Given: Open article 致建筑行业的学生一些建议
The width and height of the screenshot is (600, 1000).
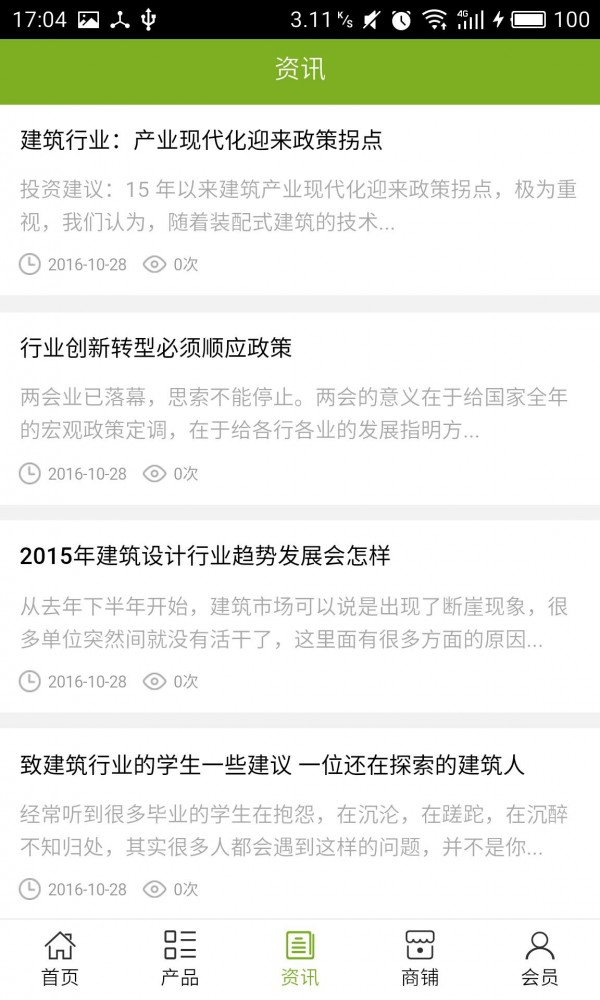Looking at the screenshot, I should [272, 766].
